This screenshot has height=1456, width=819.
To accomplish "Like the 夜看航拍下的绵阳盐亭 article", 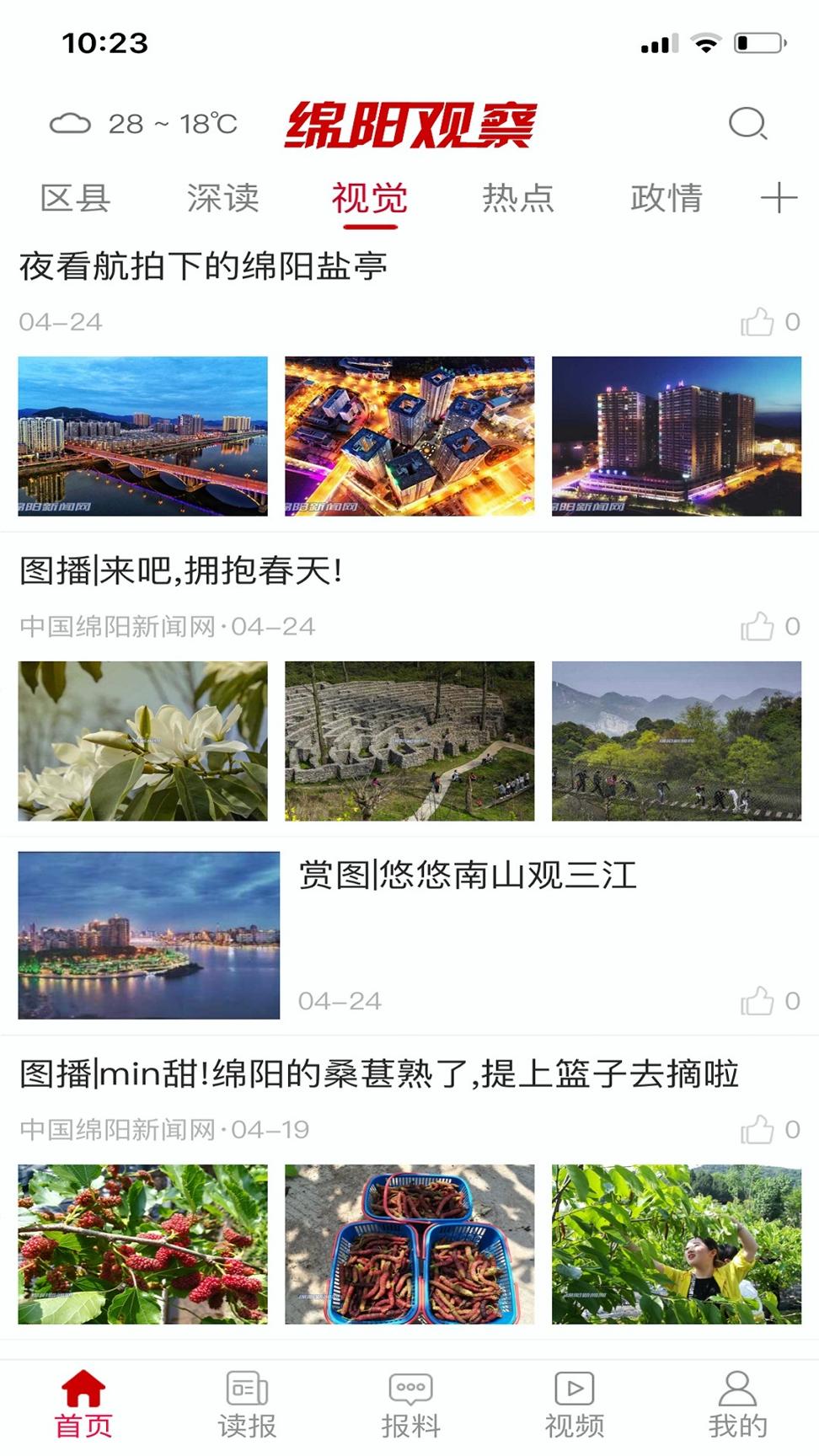I will (757, 322).
